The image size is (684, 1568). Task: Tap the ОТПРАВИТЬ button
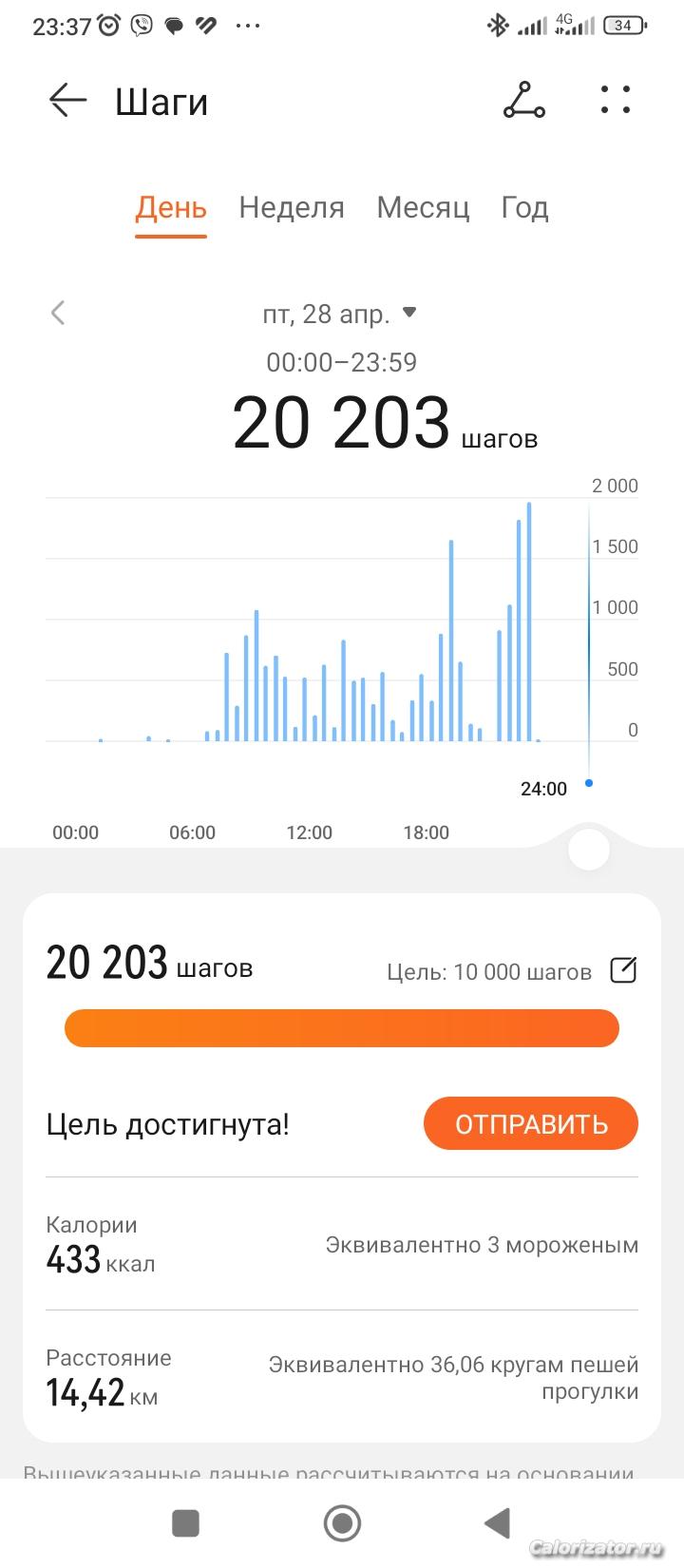[x=530, y=1123]
